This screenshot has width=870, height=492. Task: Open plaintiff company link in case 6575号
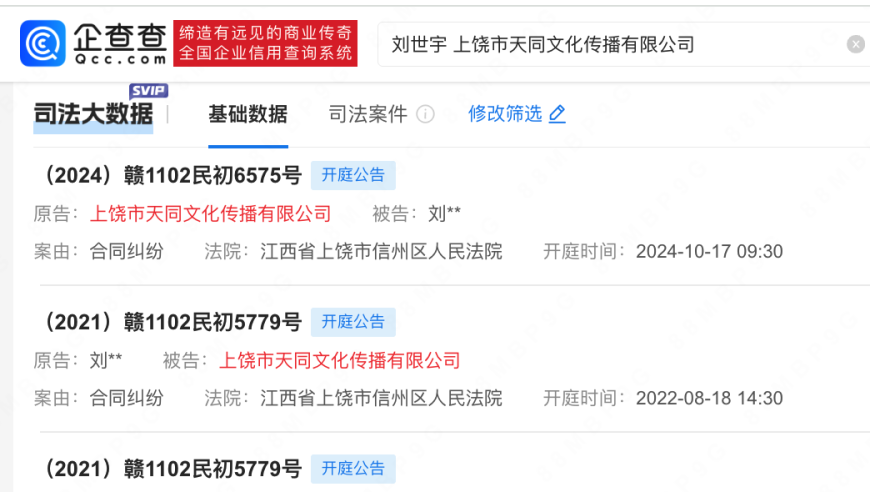pos(210,213)
